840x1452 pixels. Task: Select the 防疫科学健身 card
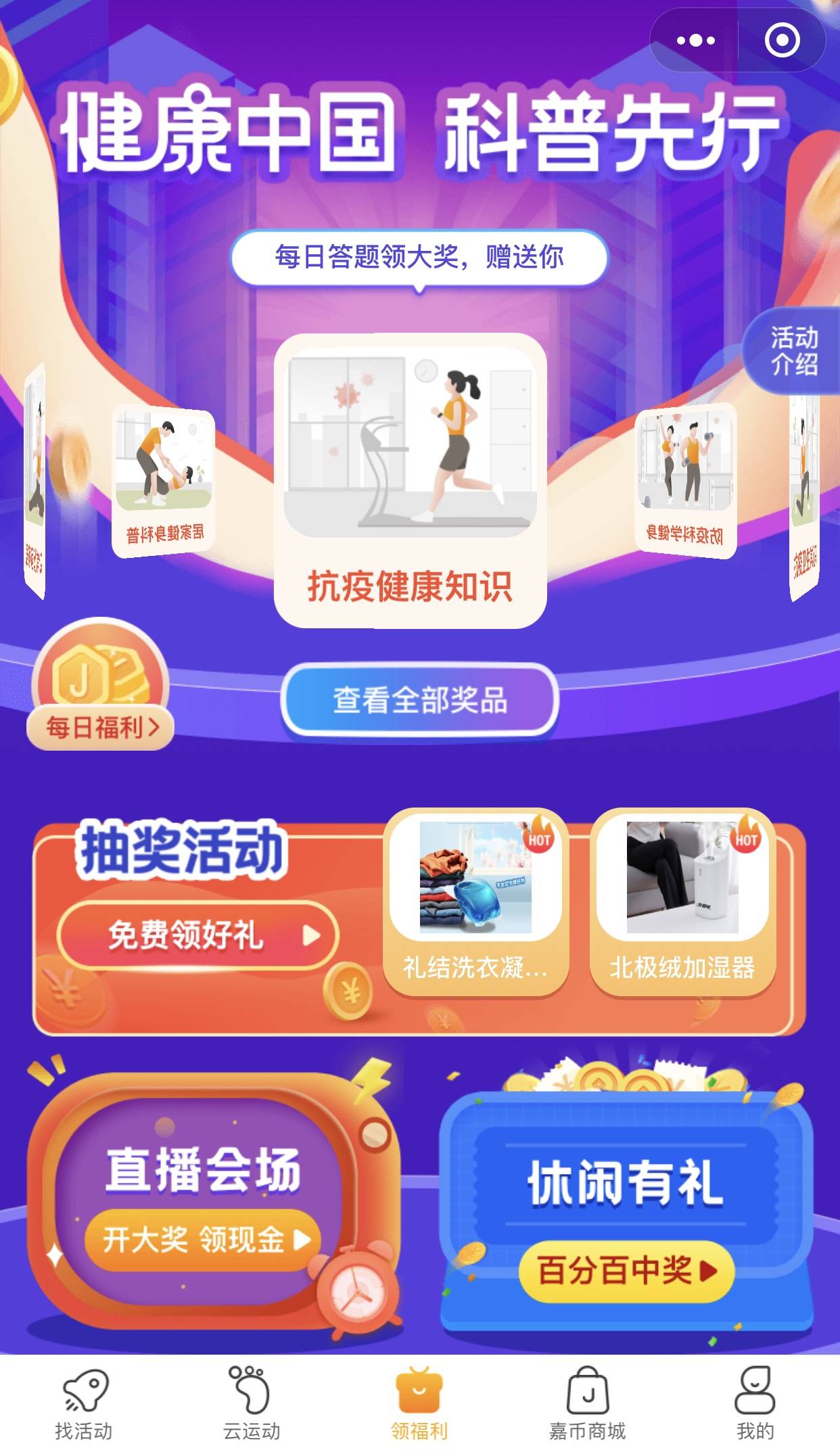coord(685,481)
